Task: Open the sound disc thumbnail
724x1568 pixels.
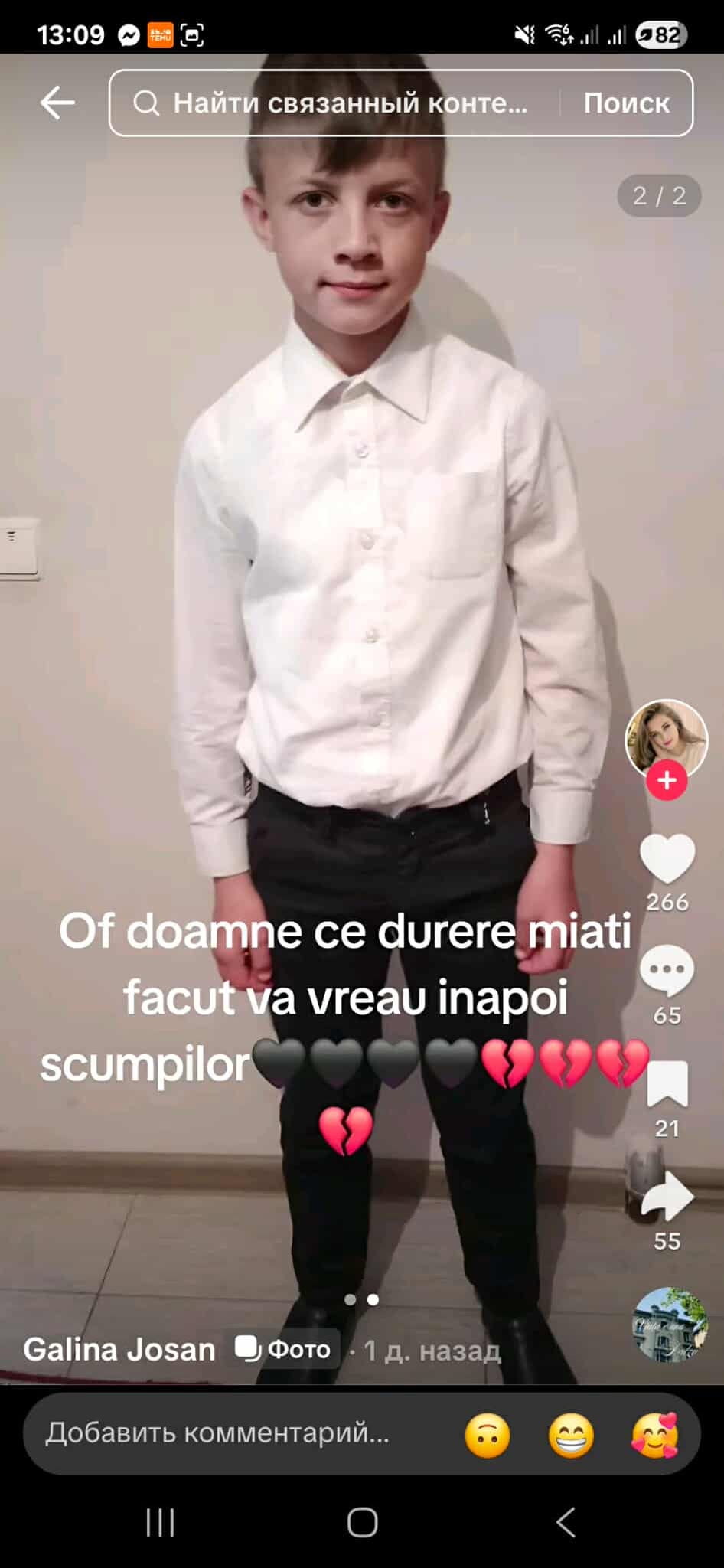Action: coord(670,1325)
